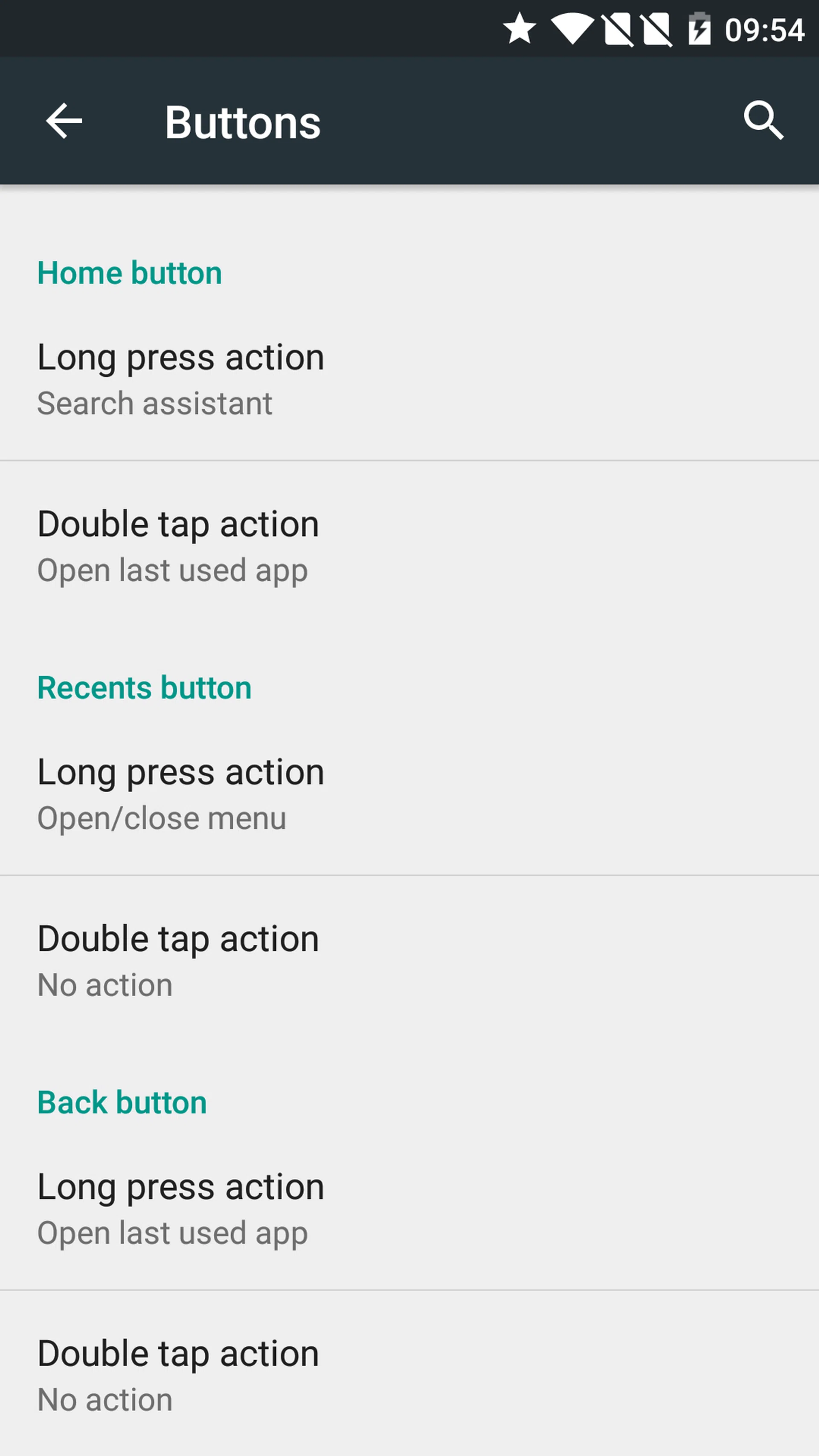Click the back arrow in the top bar

(x=64, y=121)
